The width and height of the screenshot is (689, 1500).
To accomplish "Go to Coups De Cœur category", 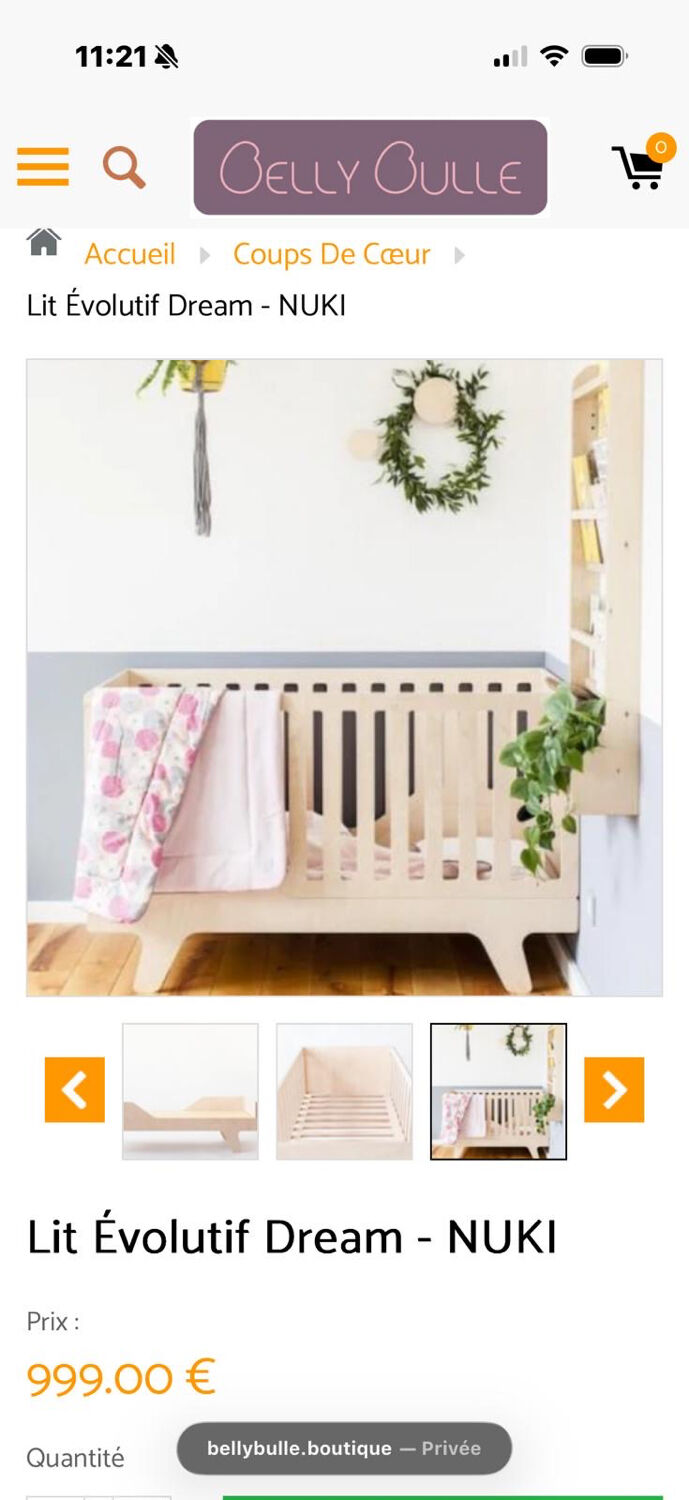I will pyautogui.click(x=332, y=254).
